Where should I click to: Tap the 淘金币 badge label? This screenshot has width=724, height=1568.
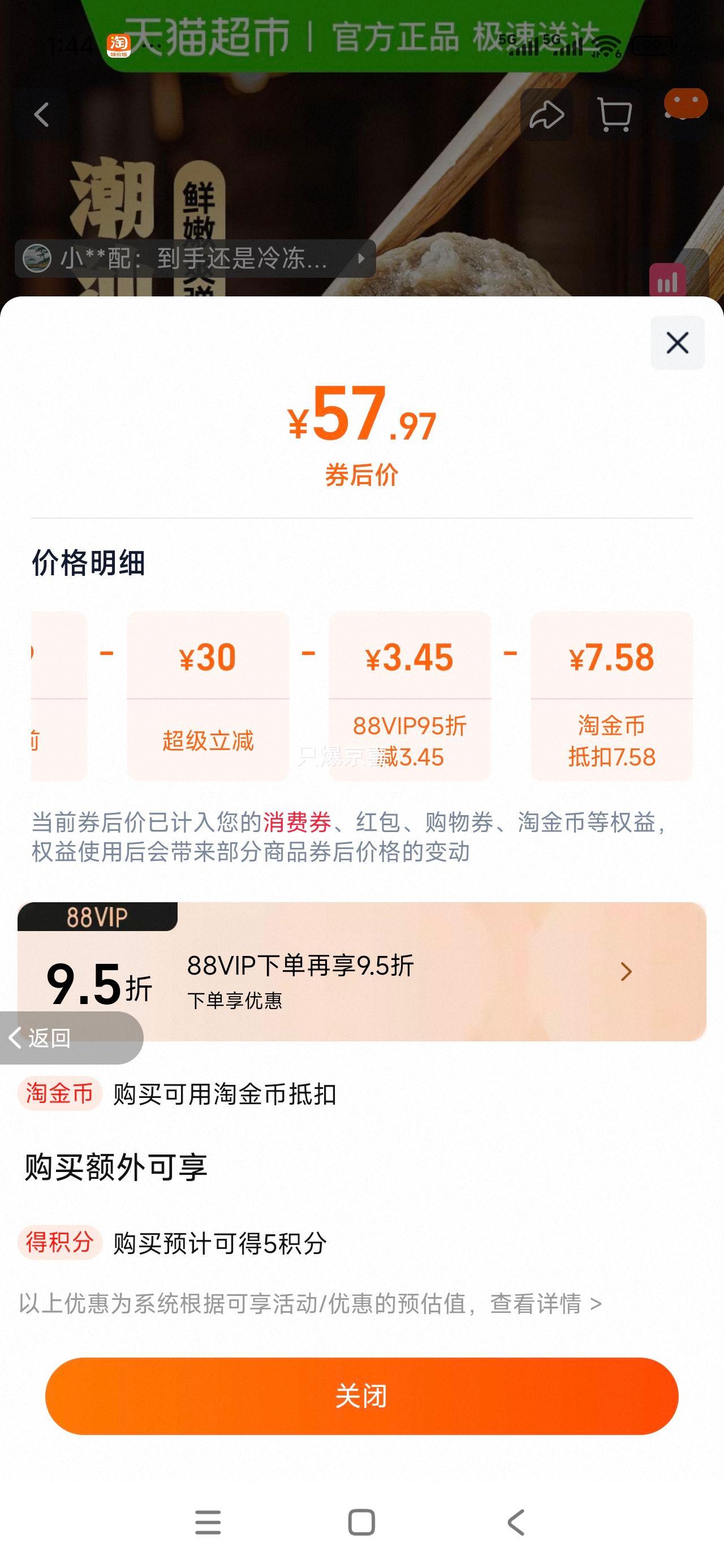58,1094
